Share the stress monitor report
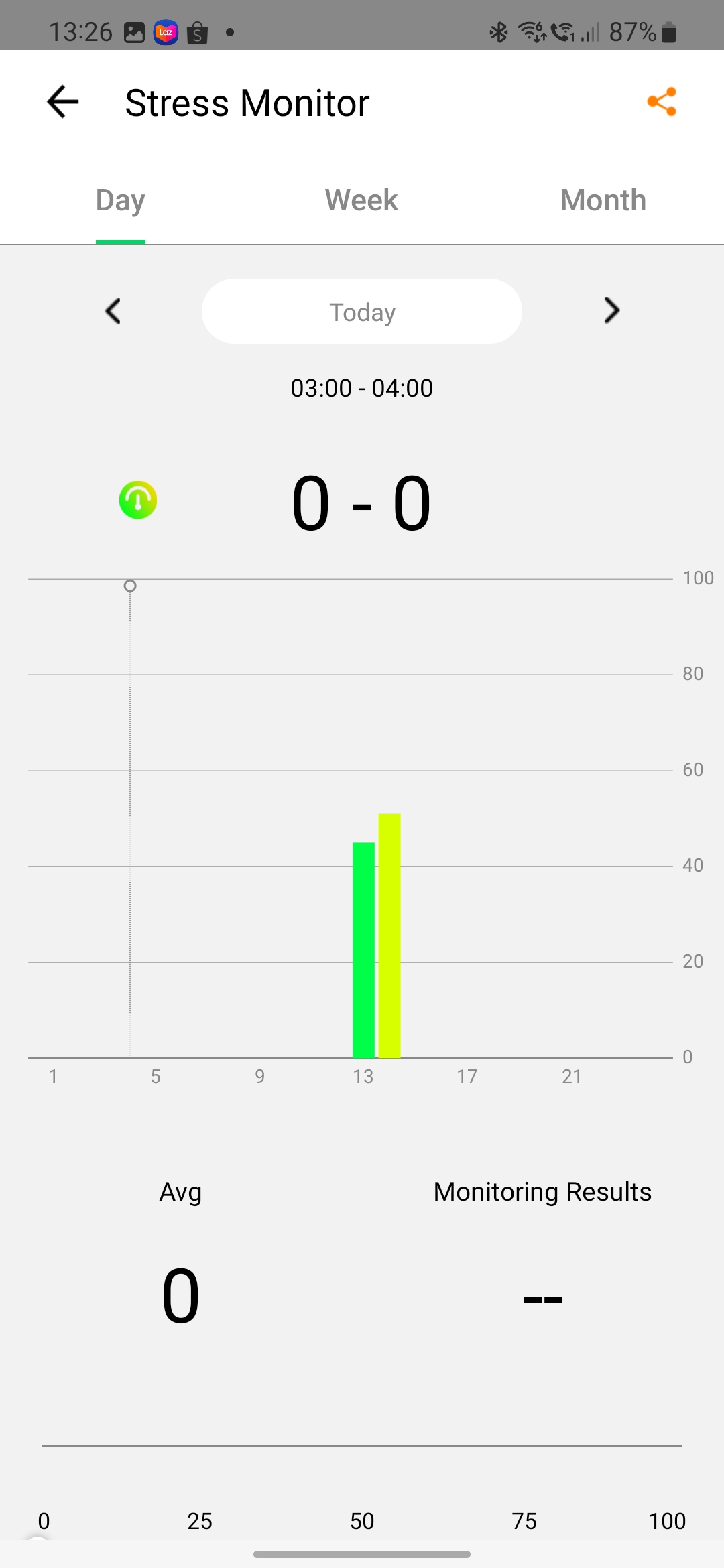The image size is (724, 1568). tap(662, 103)
